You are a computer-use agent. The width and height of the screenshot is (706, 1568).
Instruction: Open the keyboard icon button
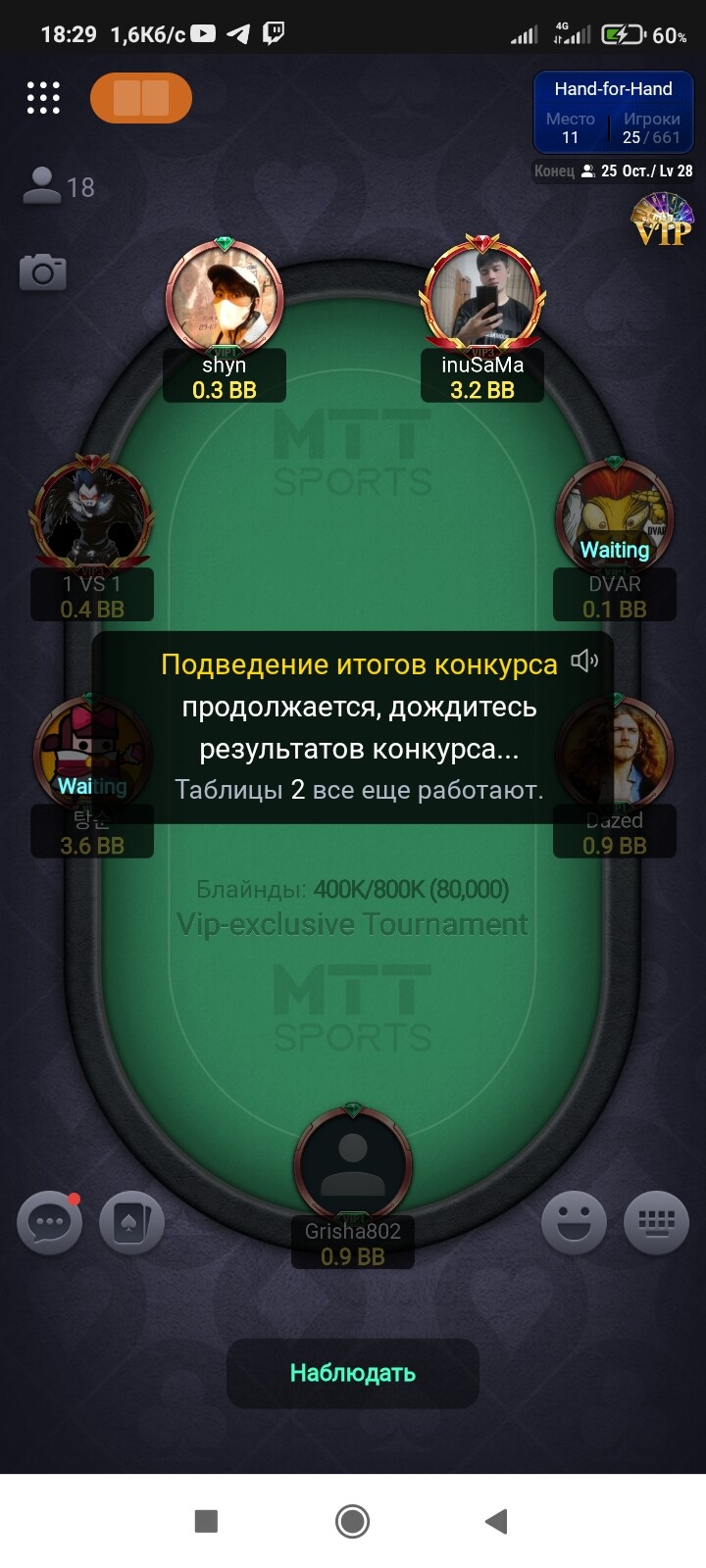pos(657,1222)
